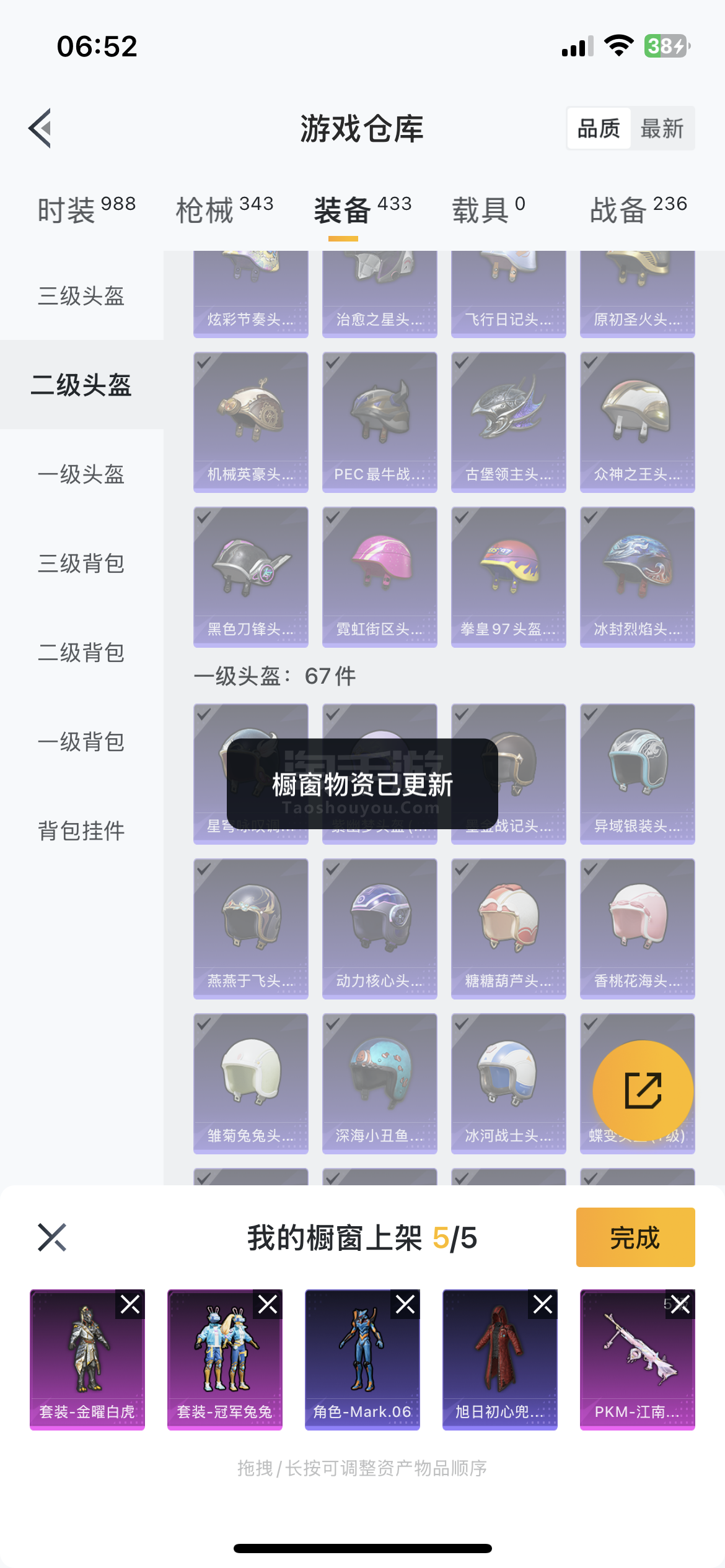Open the 战备 tab
Image resolution: width=725 pixels, height=1568 pixels.
point(638,209)
